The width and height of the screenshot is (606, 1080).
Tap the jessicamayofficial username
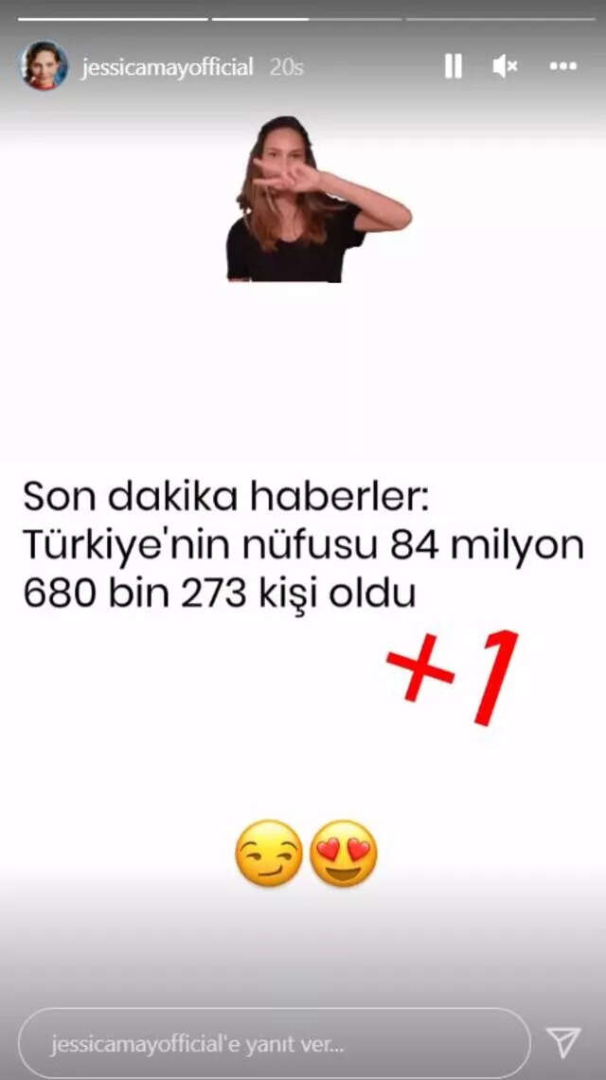(x=167, y=68)
